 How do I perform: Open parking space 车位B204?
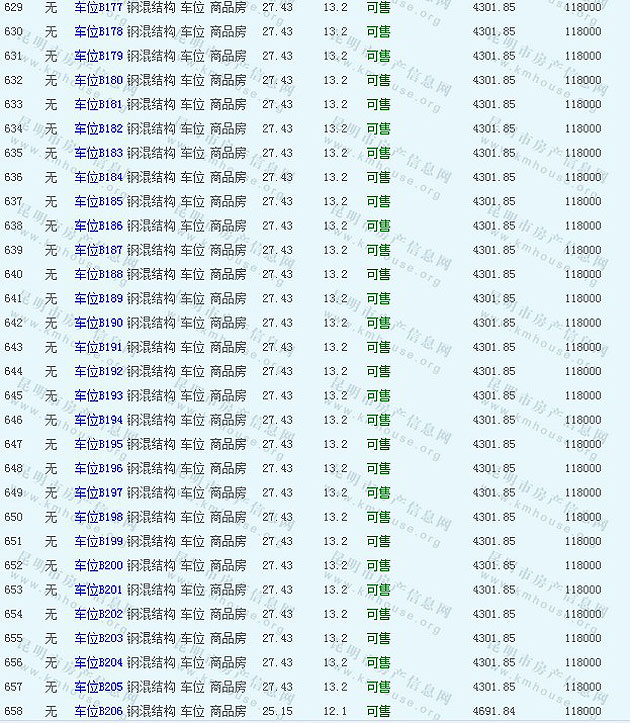(99, 662)
